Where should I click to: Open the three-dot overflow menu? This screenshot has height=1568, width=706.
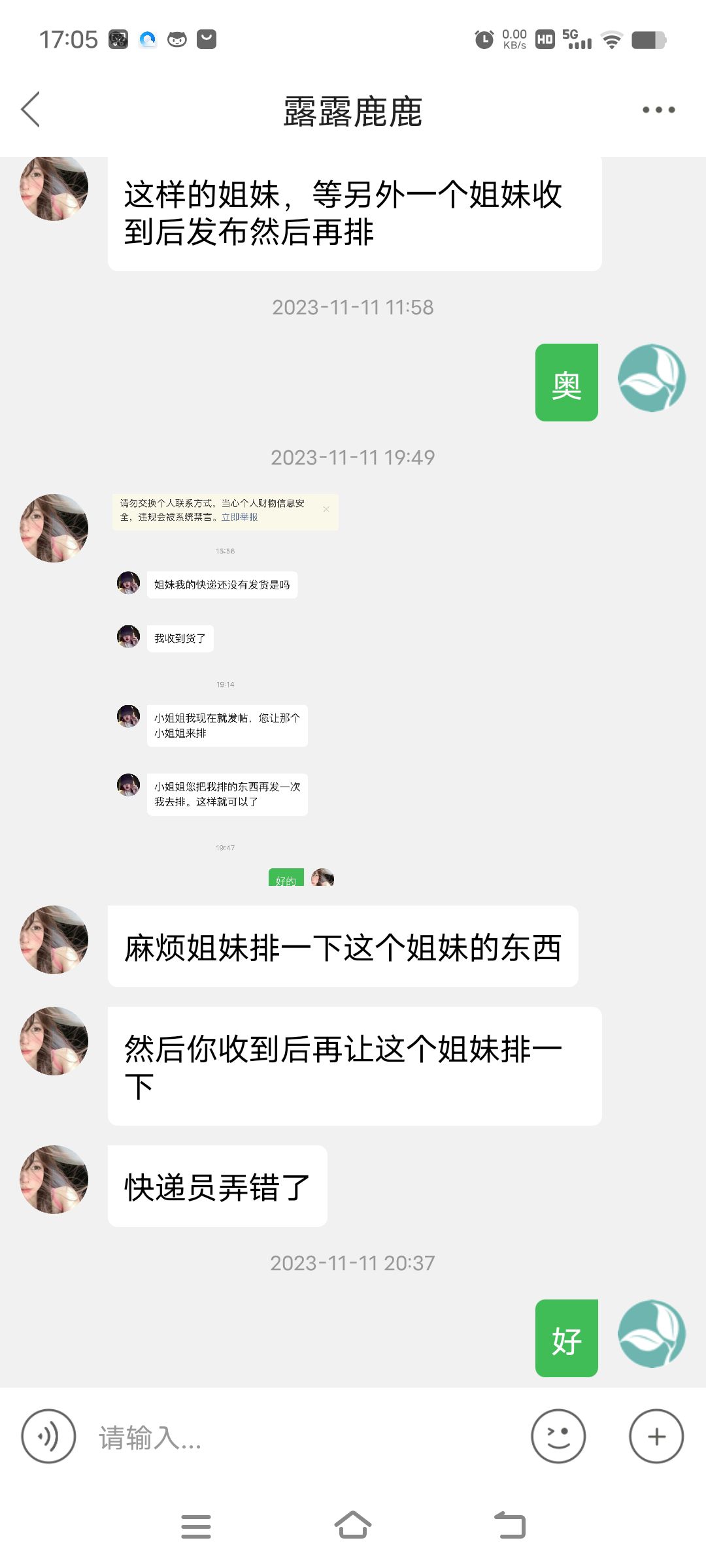[x=658, y=110]
